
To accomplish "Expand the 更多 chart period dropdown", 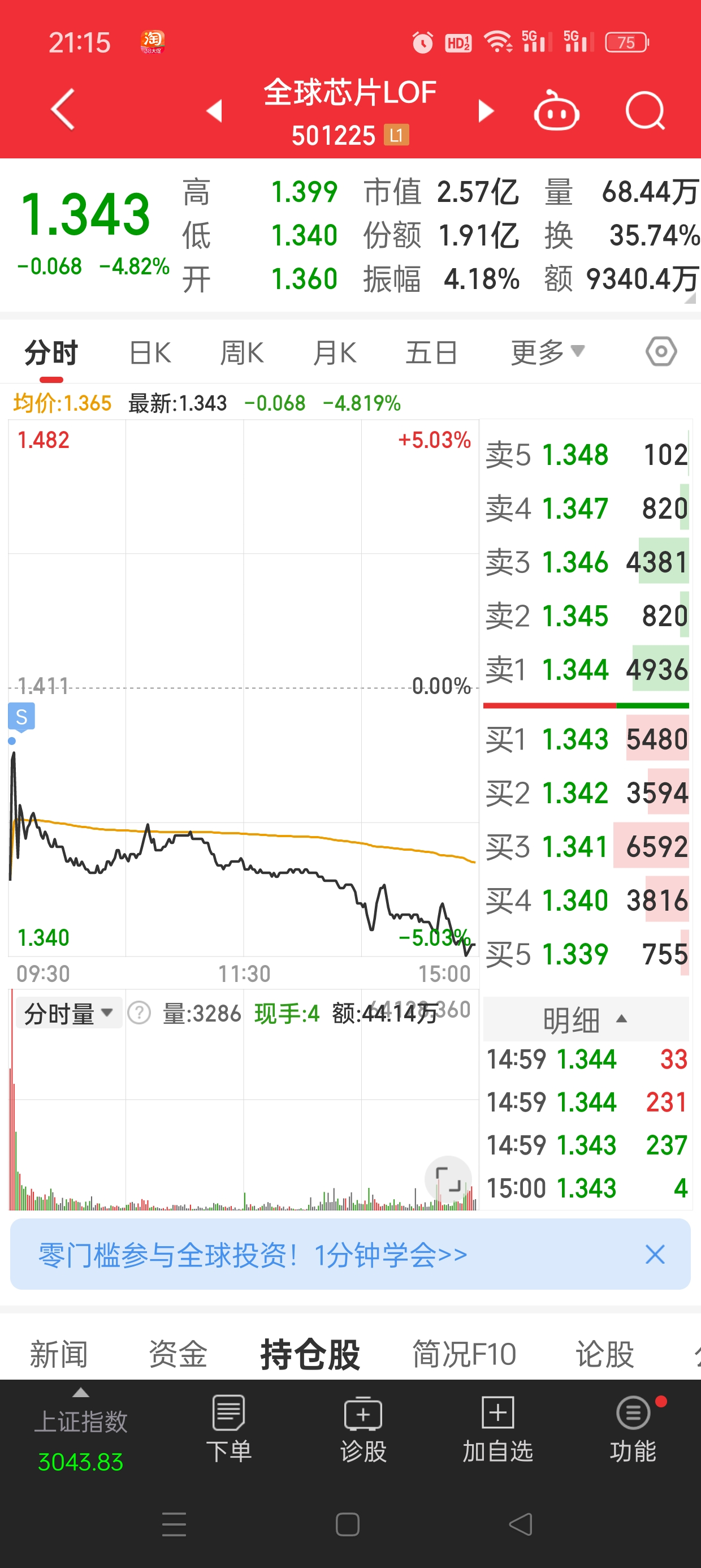I will click(547, 352).
